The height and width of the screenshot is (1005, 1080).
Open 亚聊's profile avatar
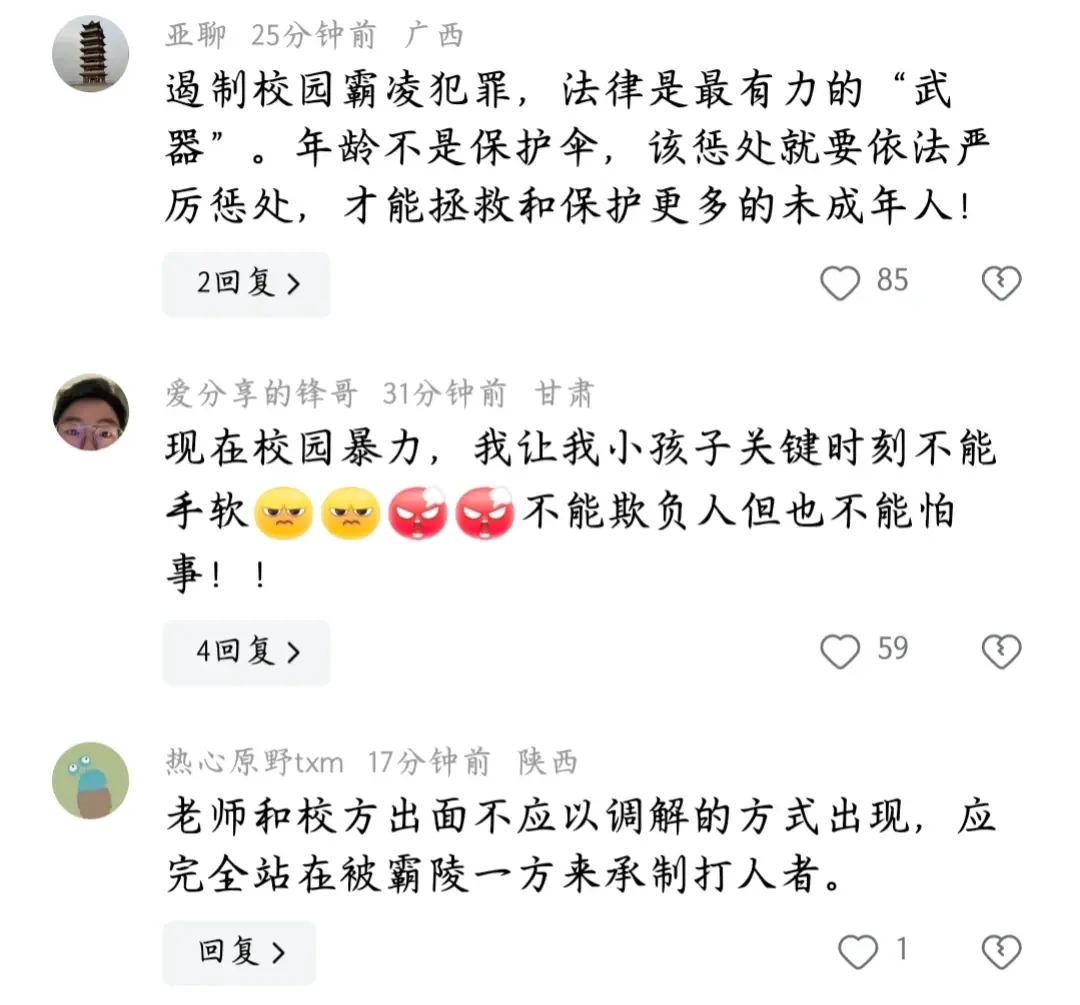[x=91, y=53]
